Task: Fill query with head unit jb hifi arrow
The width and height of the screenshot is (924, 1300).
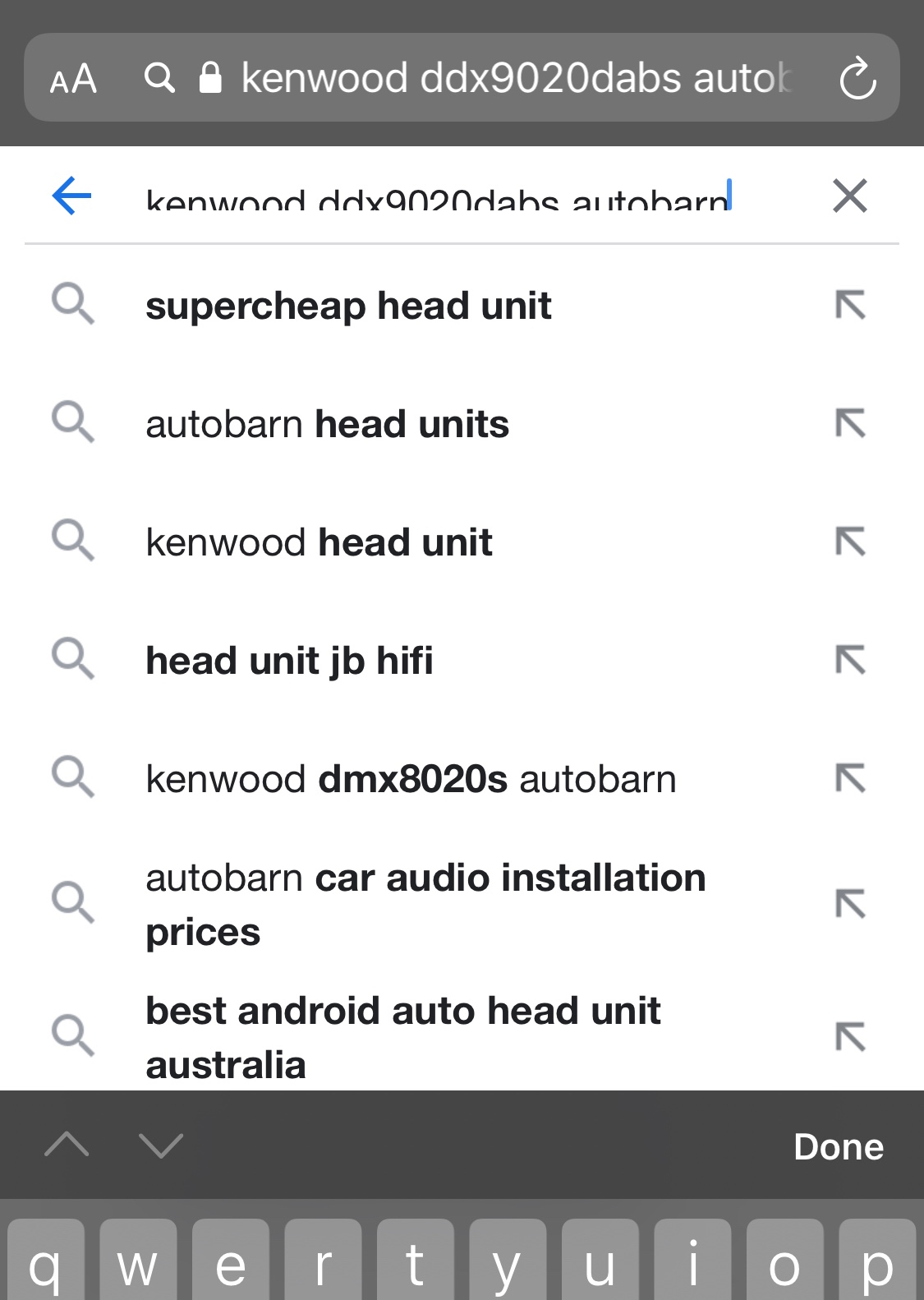Action: coord(850,660)
